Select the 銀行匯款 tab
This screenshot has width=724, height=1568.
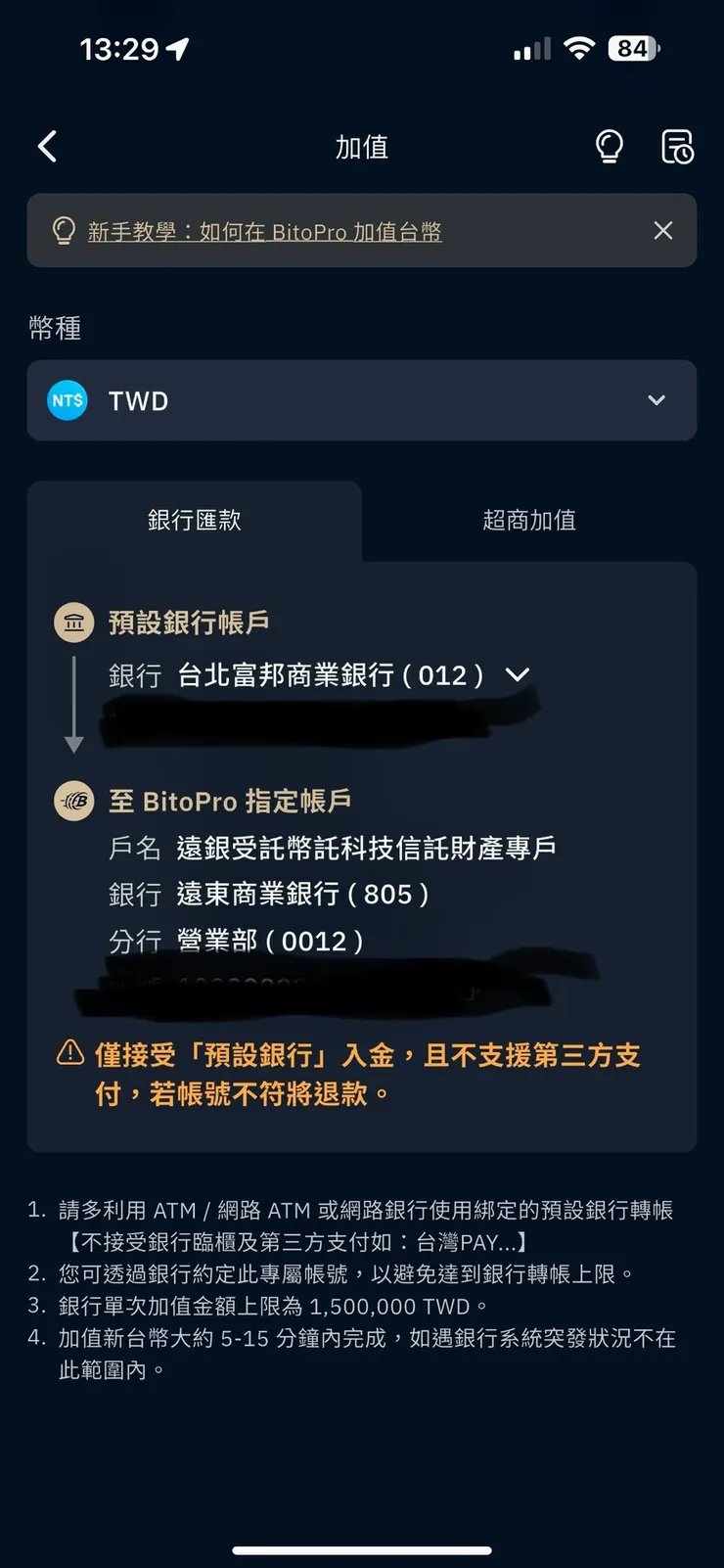[194, 520]
